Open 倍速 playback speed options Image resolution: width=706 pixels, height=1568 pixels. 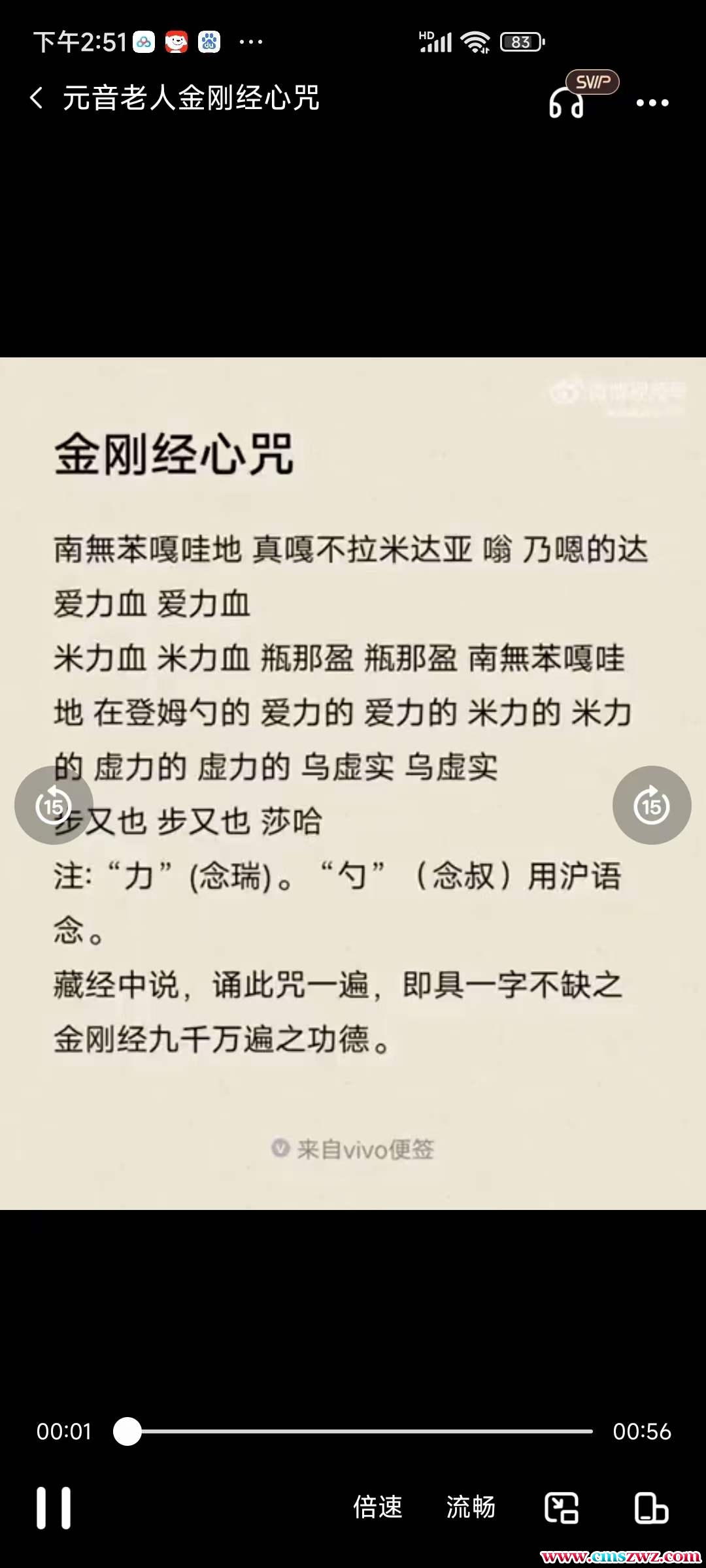pyautogui.click(x=378, y=1508)
